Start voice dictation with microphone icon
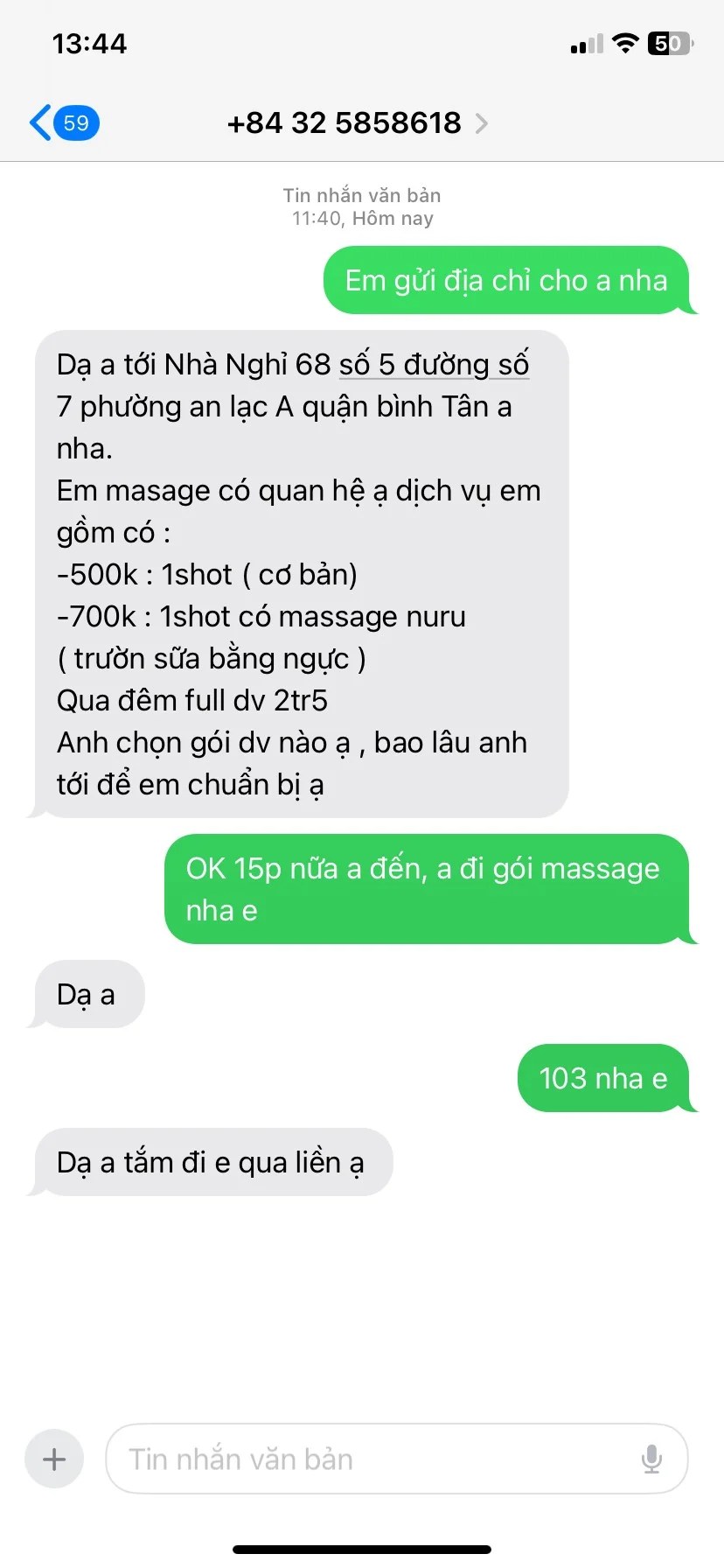This screenshot has width=724, height=1568. coord(651,1459)
